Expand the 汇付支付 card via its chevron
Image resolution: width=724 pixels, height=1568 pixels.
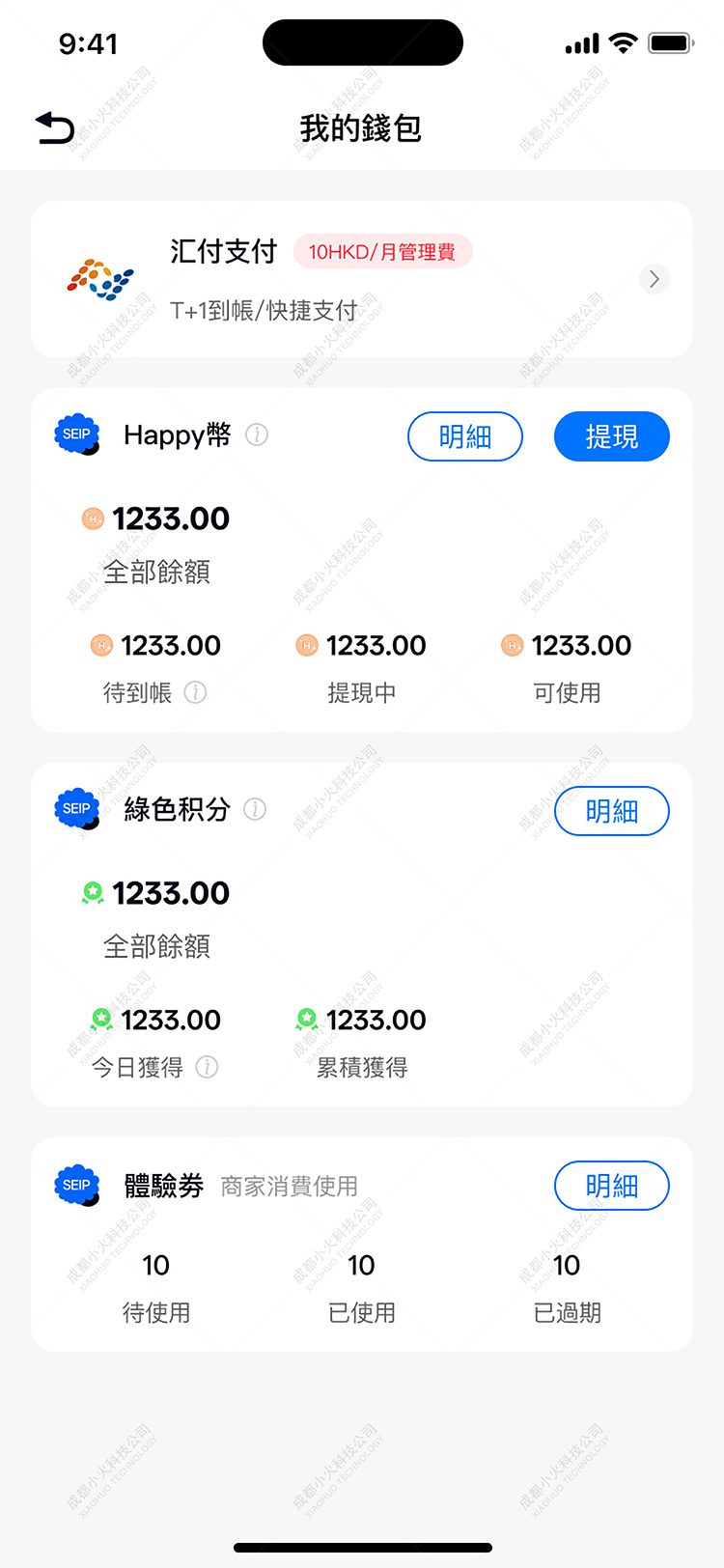coord(654,278)
